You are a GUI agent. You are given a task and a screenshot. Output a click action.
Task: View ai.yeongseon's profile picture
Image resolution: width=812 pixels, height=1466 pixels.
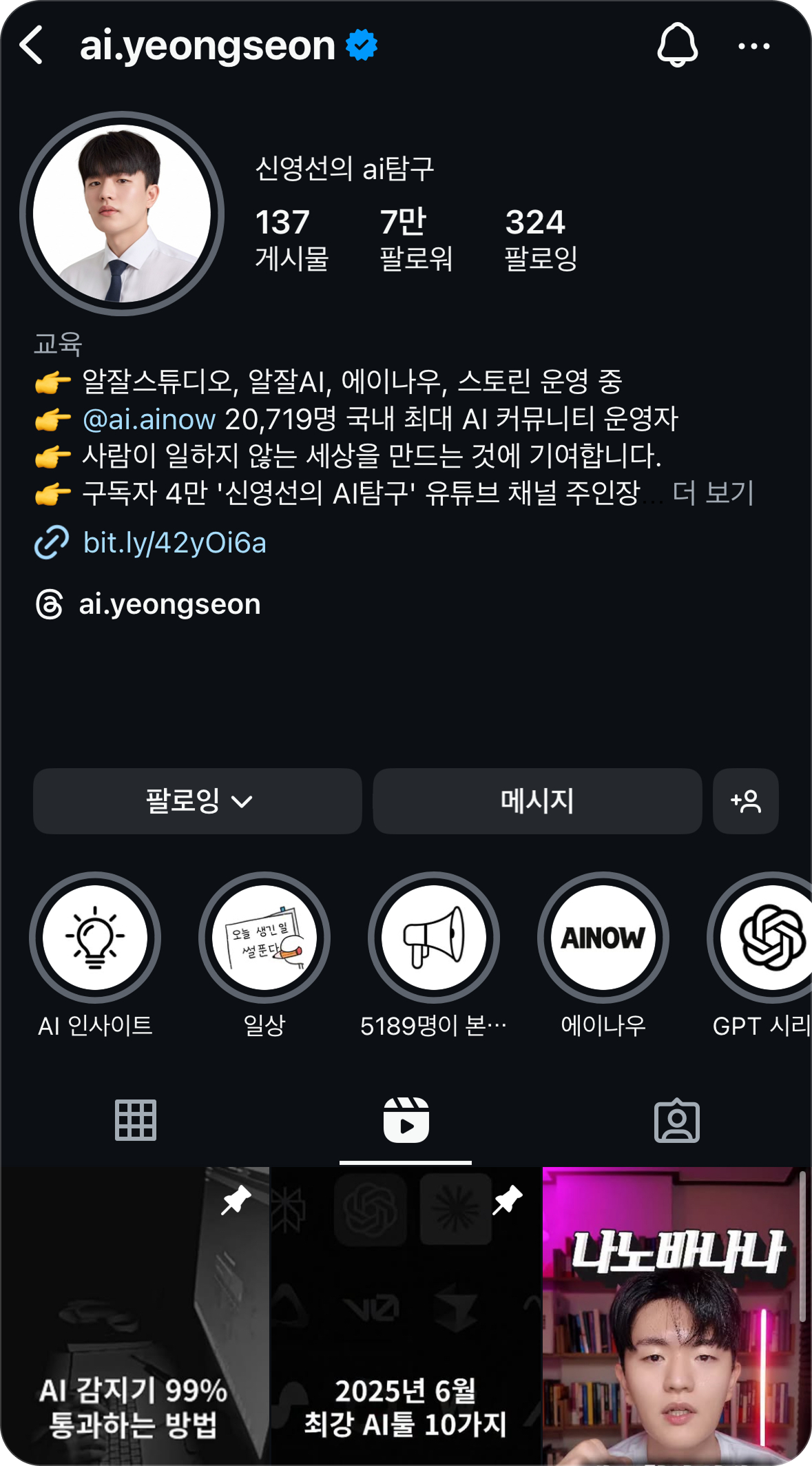(x=122, y=214)
